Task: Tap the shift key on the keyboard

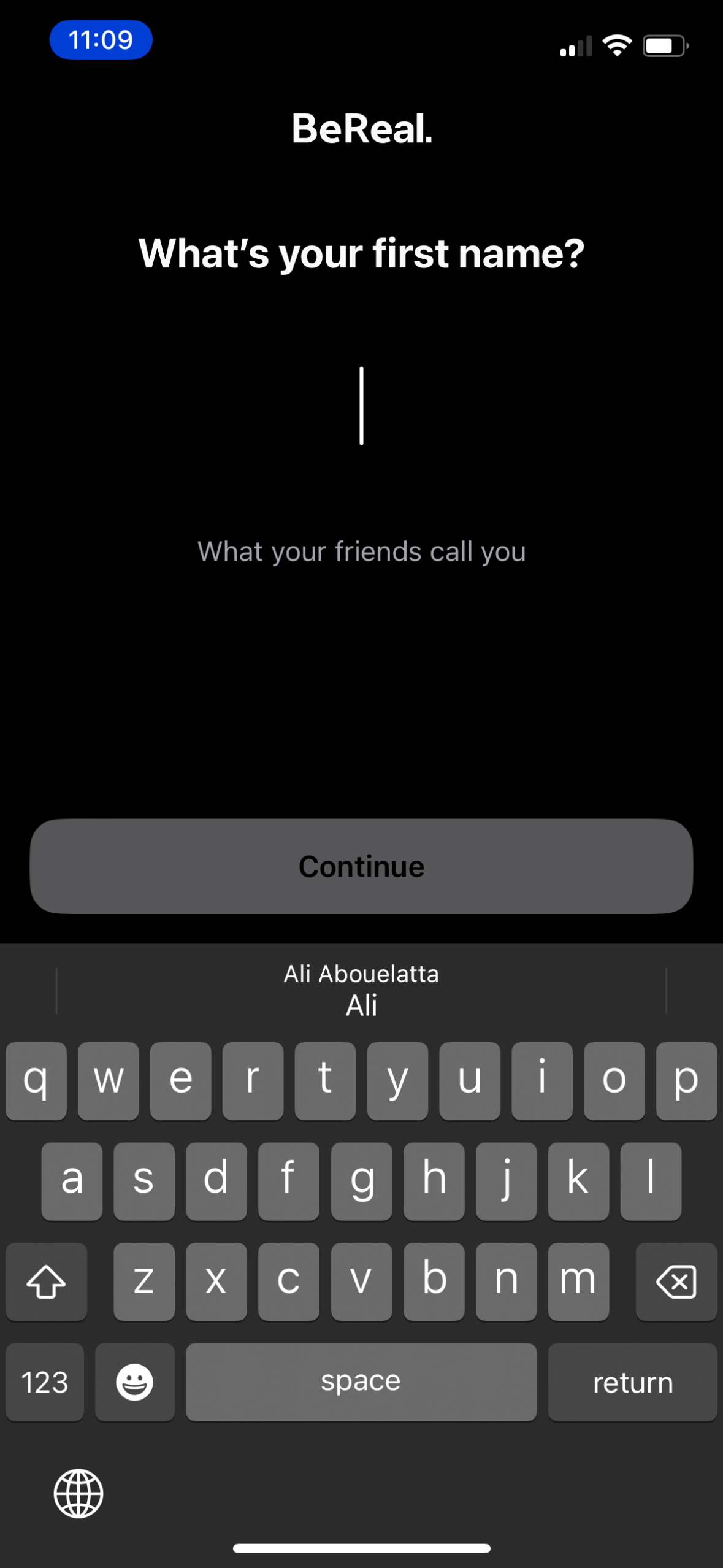Action: pos(46,1282)
